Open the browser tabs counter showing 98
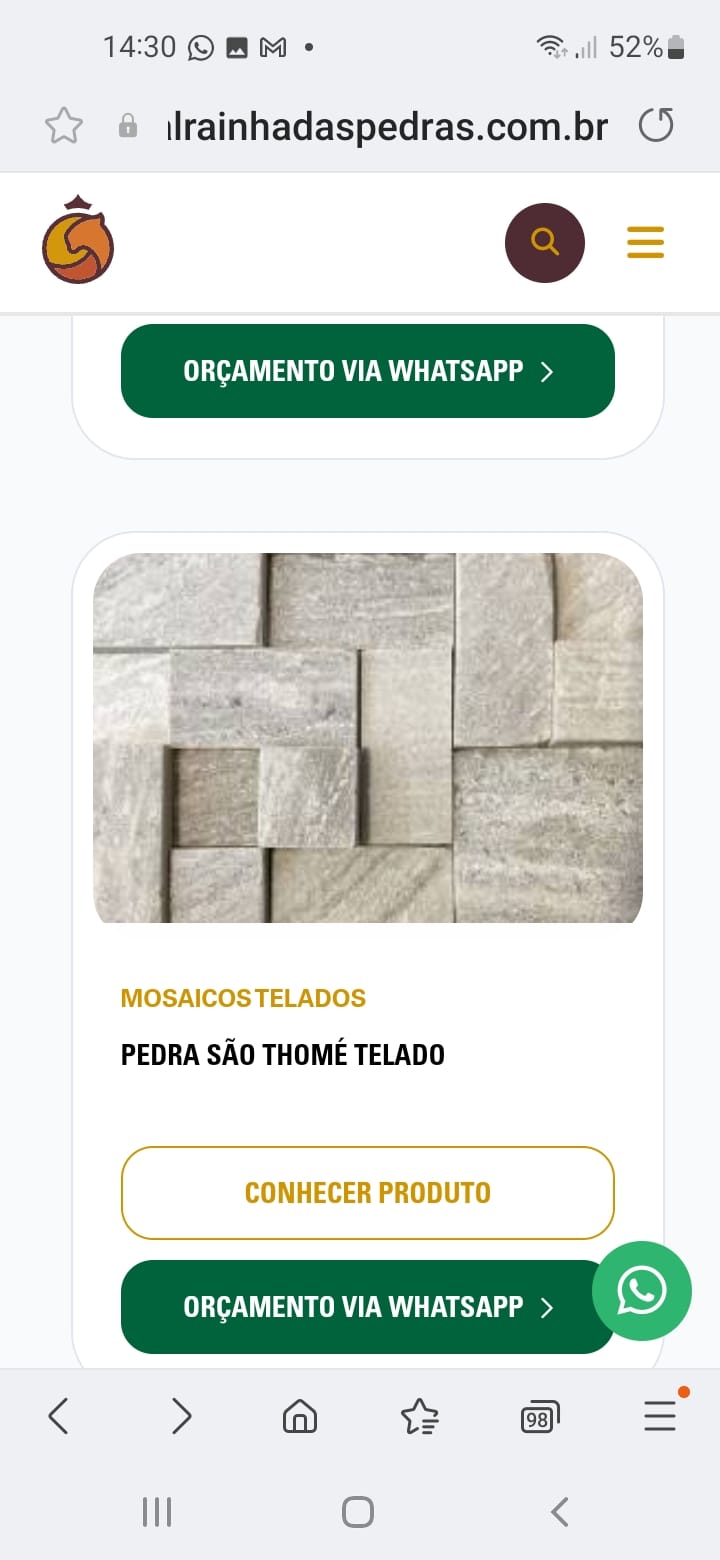The width and height of the screenshot is (720, 1560). 539,1415
